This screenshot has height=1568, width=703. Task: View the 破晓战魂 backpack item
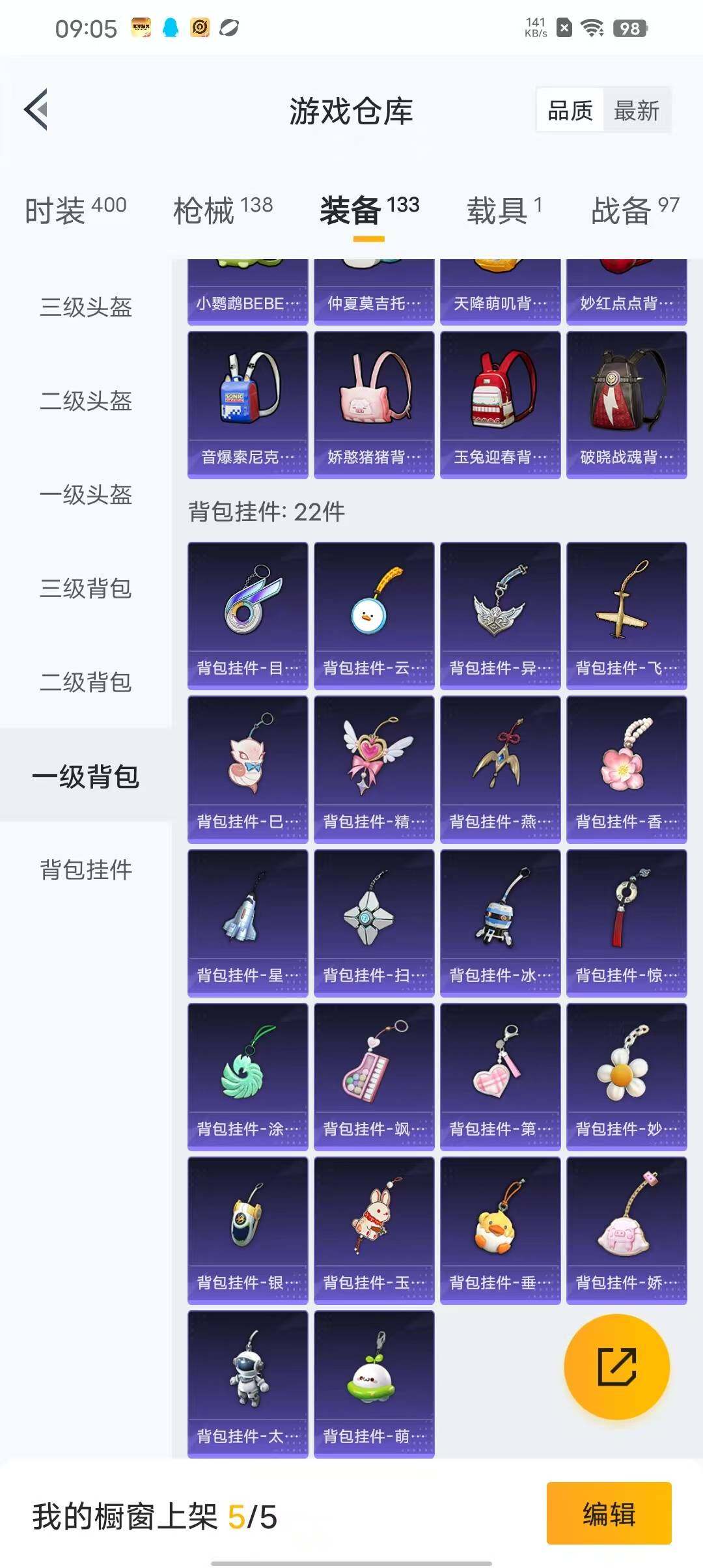tap(626, 405)
